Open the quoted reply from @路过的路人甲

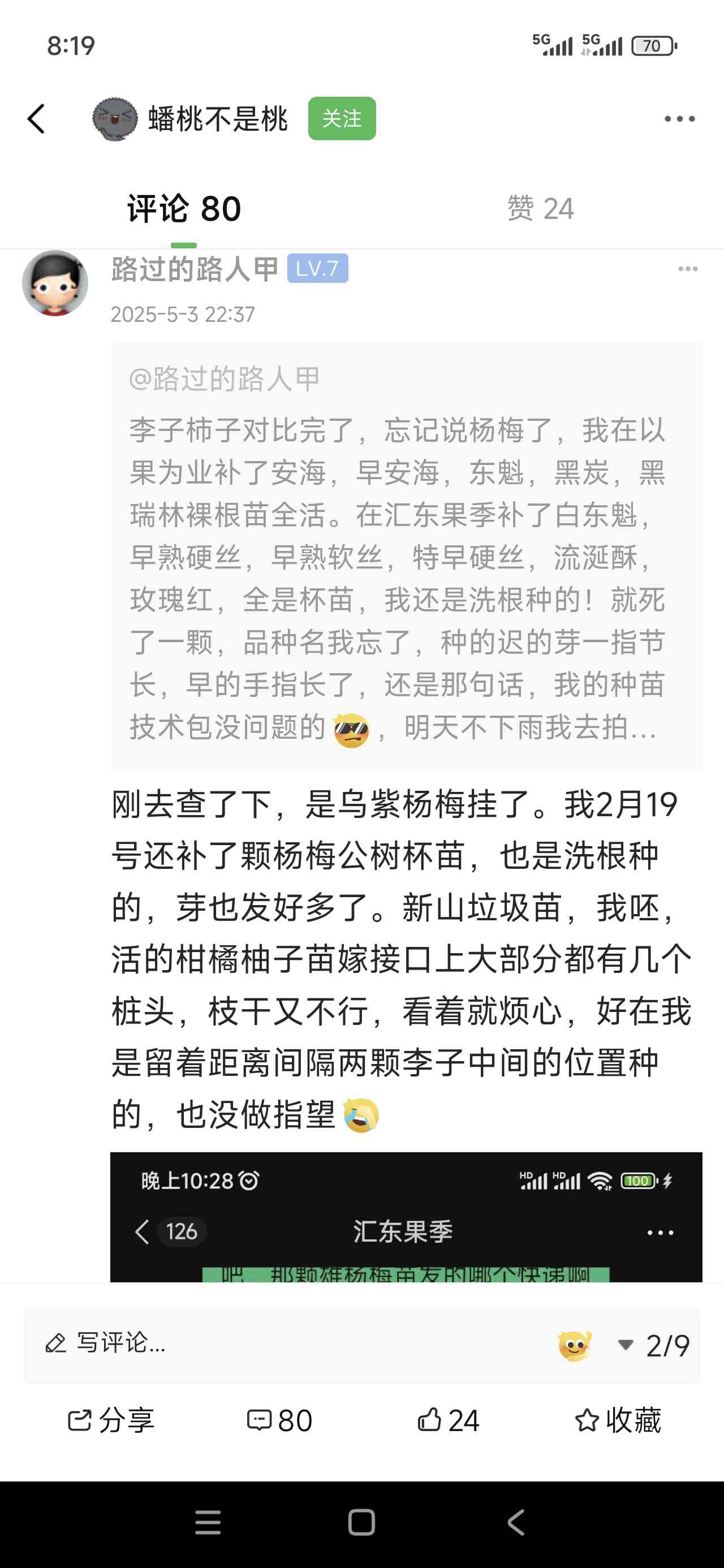pos(406,555)
